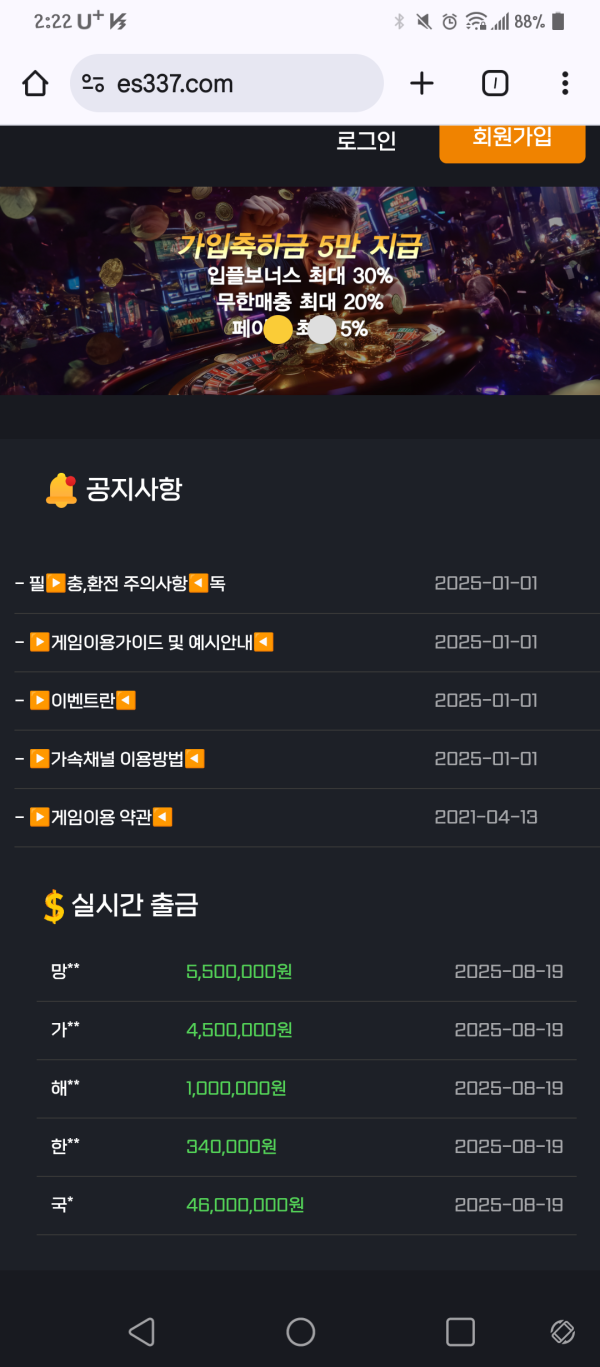
Task: Tap the 로그인 link
Action: [x=366, y=141]
